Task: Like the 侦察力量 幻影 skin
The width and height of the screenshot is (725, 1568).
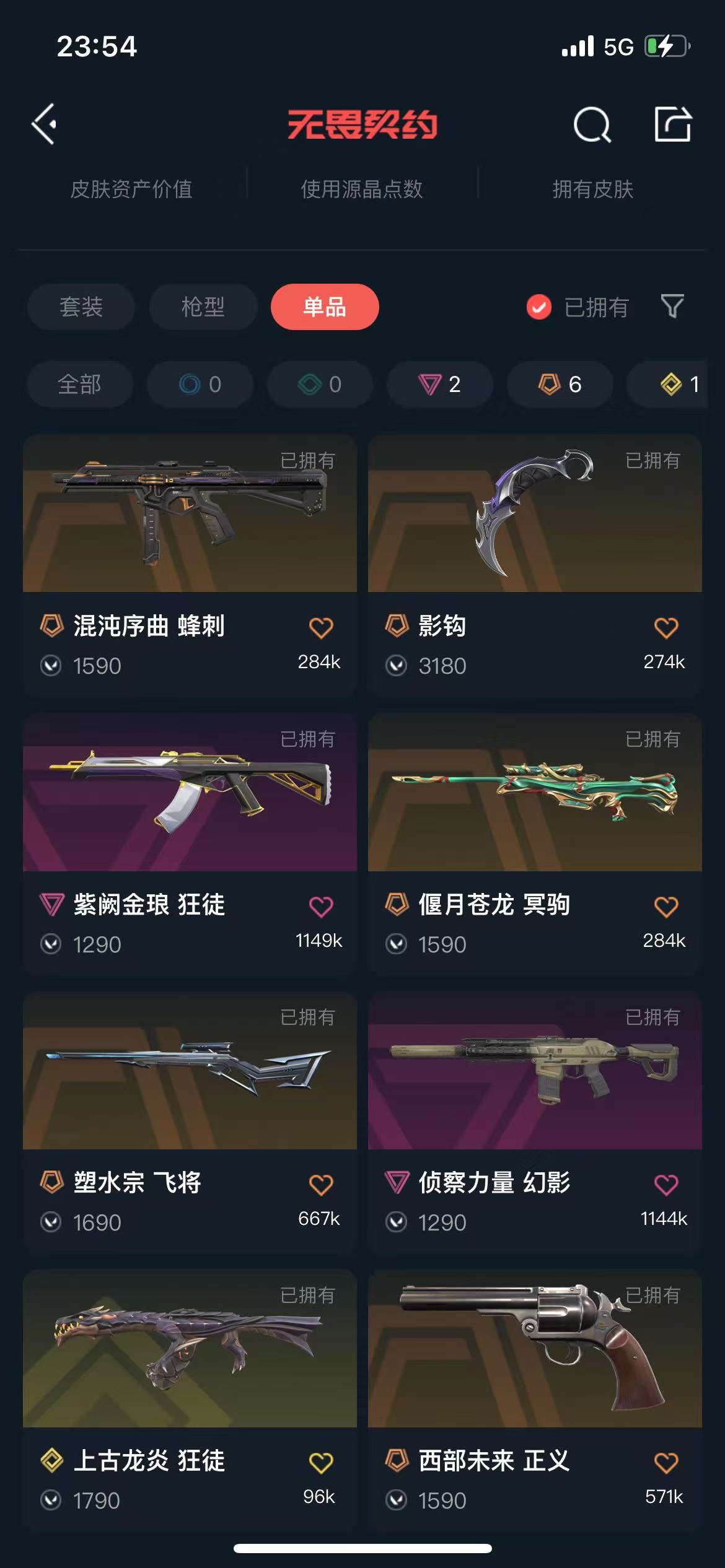Action: [666, 1185]
